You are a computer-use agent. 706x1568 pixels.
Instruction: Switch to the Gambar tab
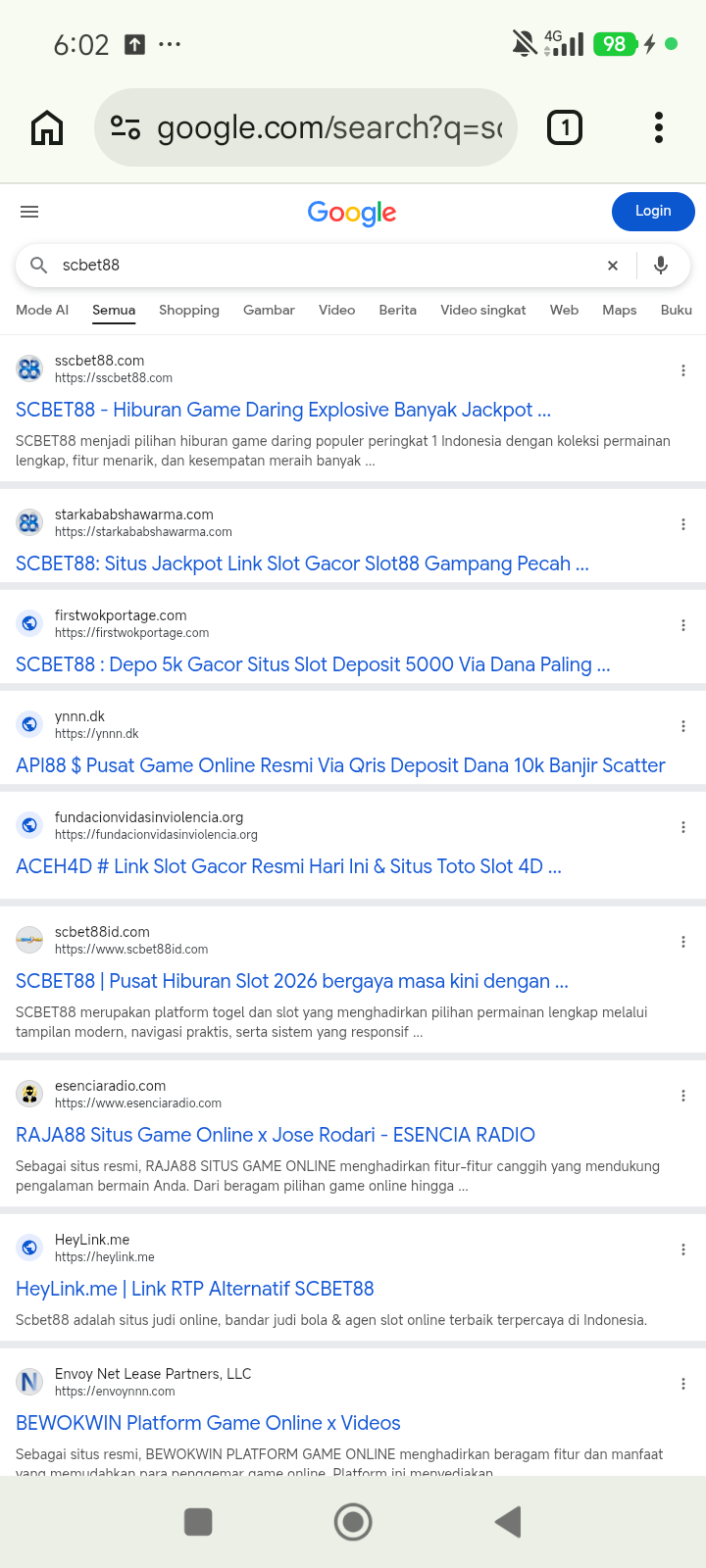point(269,310)
